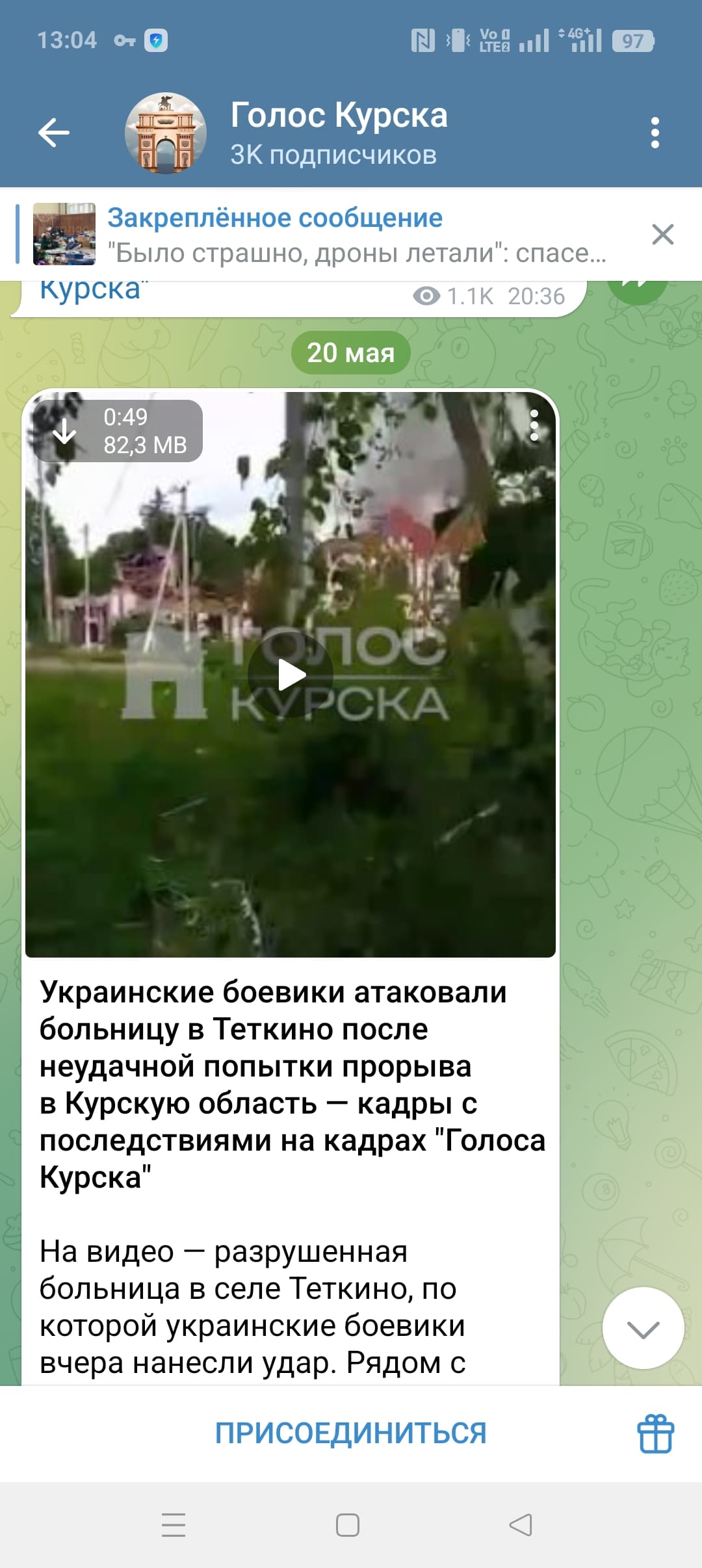Tap the 20 мая date badge
The width and height of the screenshot is (702, 1568).
[x=351, y=353]
